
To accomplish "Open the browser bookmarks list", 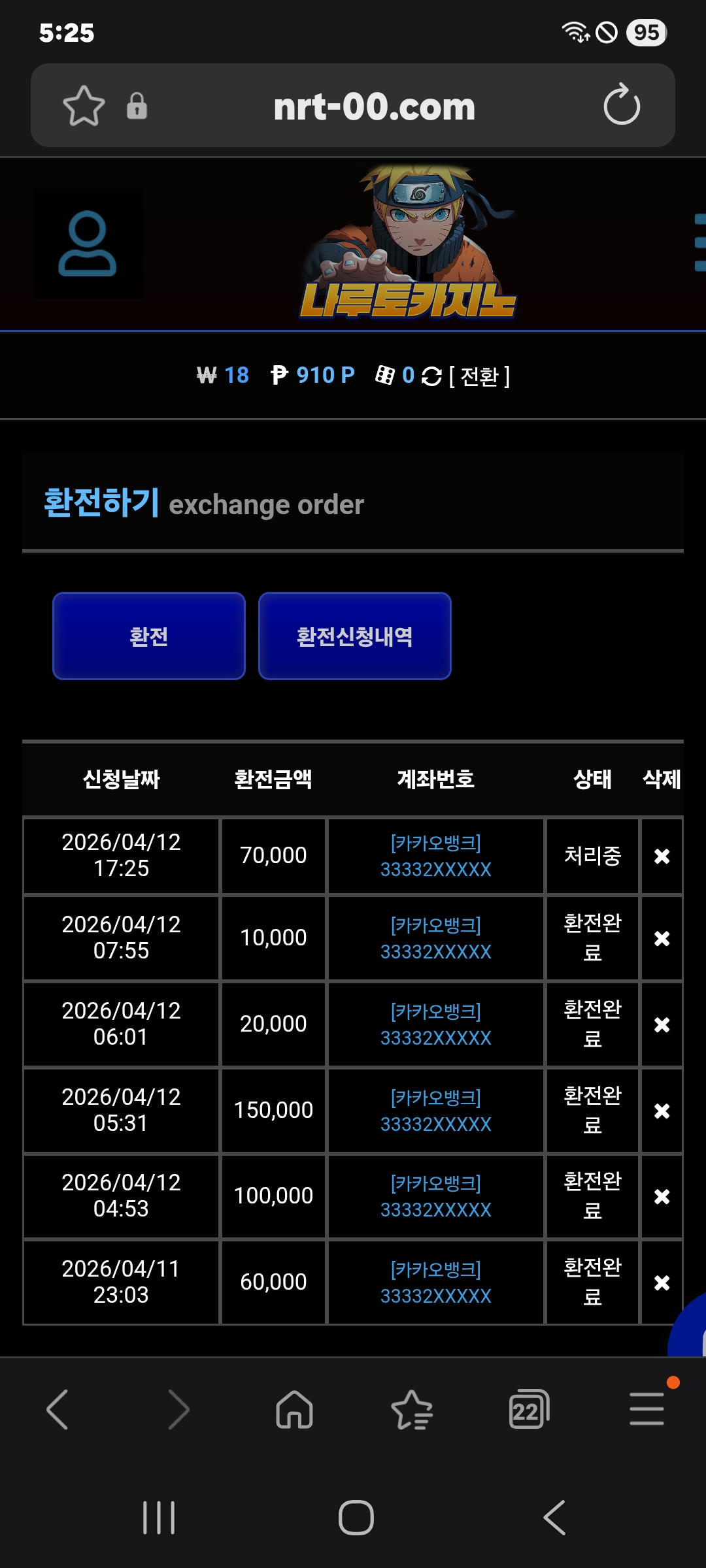I will pyautogui.click(x=412, y=1409).
